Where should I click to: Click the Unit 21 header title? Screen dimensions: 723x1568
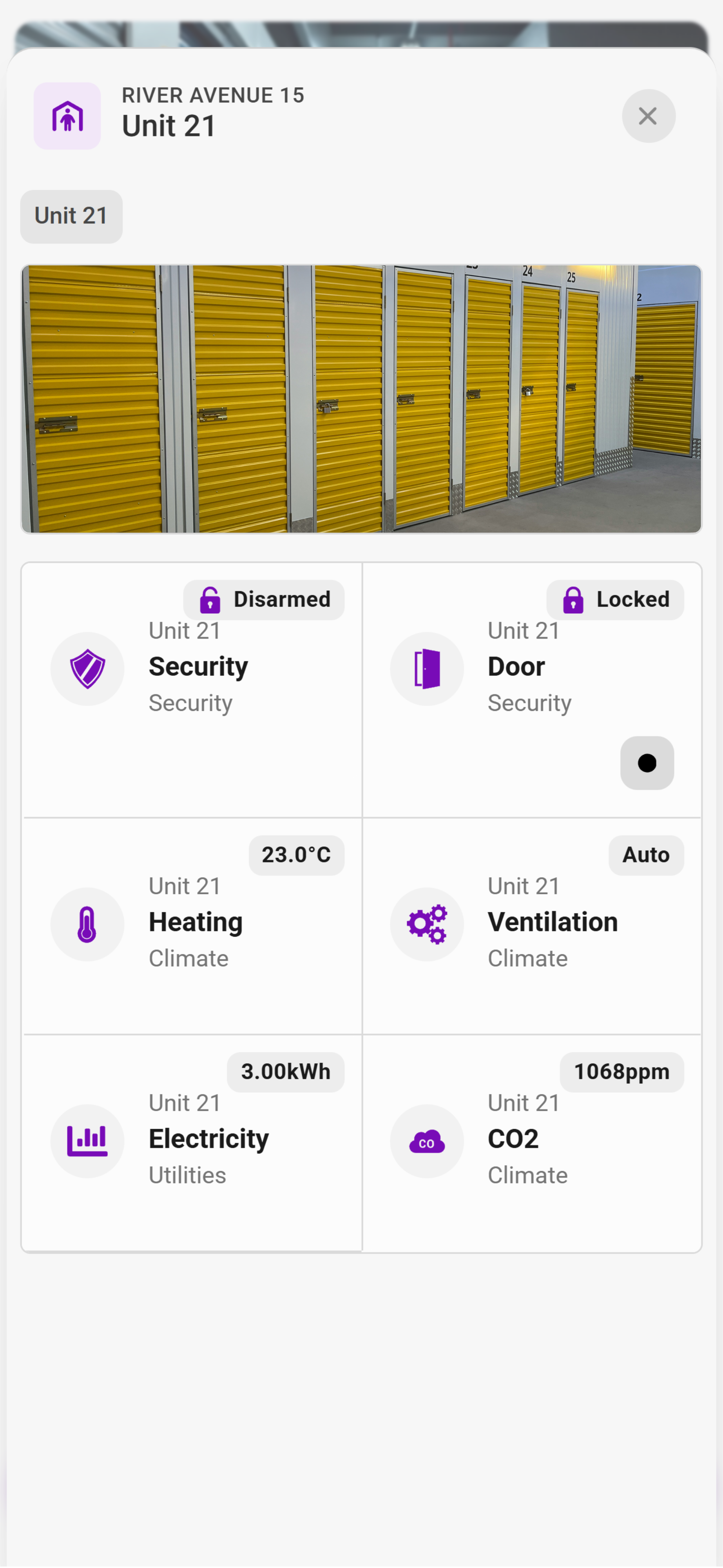coord(168,126)
